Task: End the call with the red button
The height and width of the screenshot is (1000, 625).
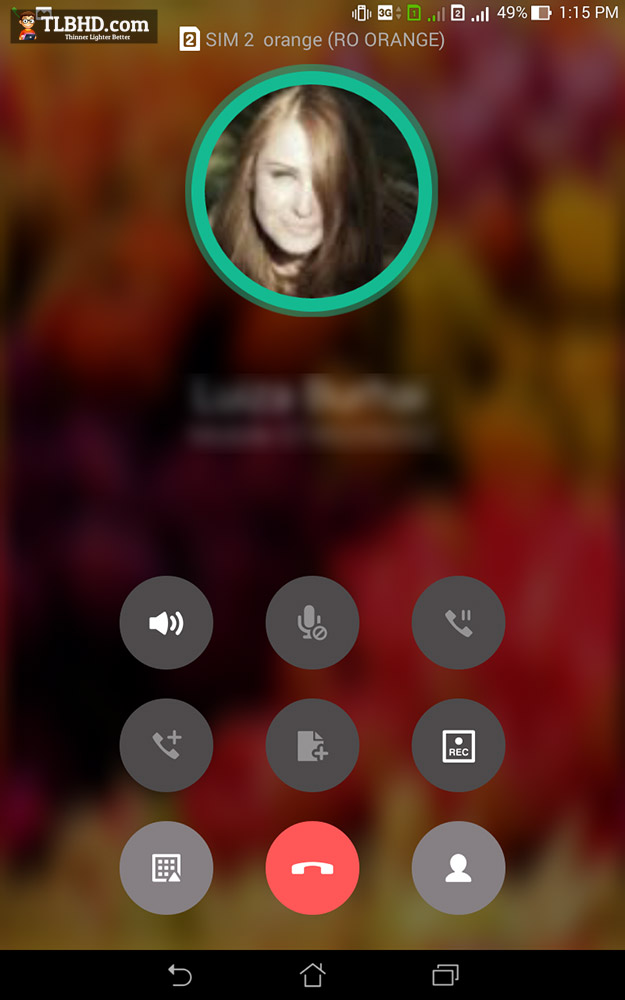Action: click(312, 868)
